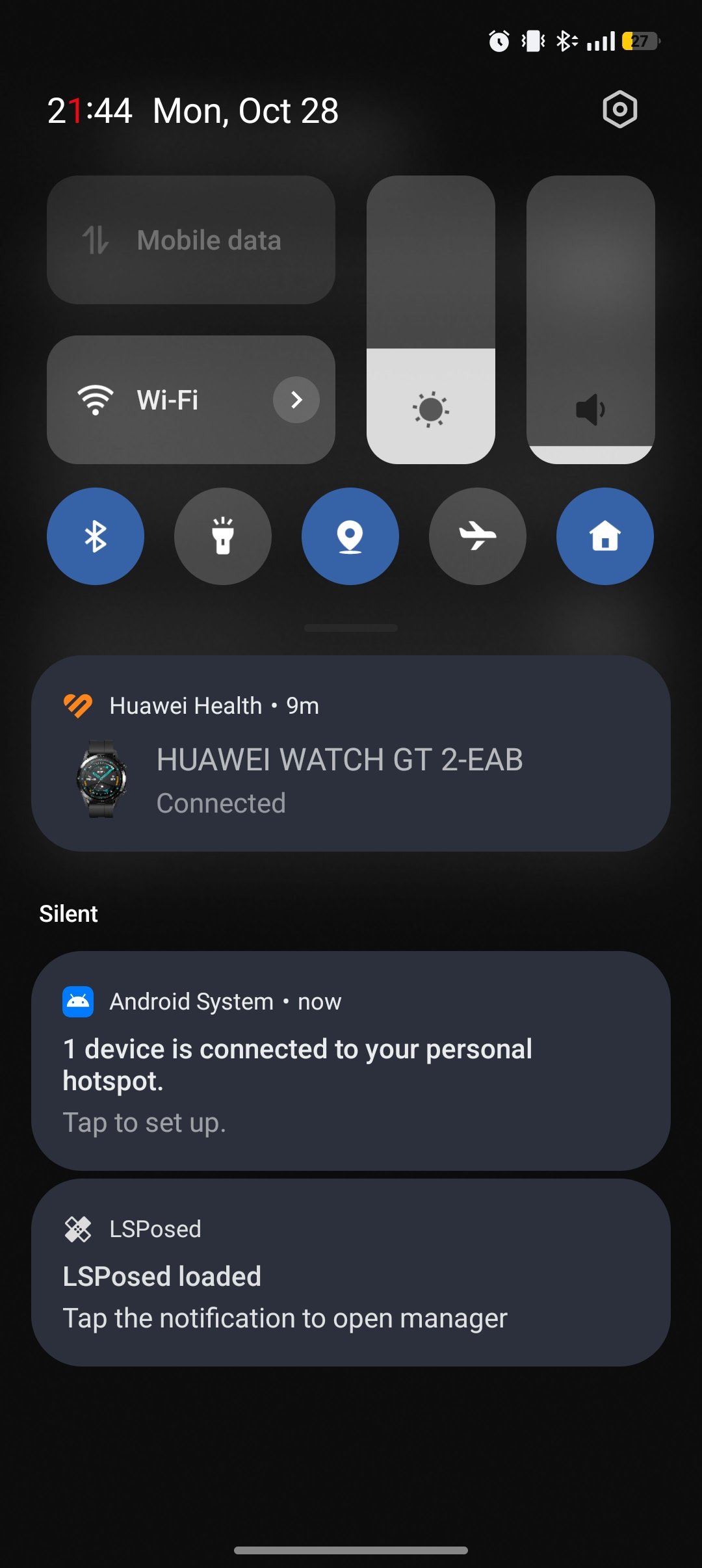Open the Huawei Health watch connected notification

coord(350,754)
